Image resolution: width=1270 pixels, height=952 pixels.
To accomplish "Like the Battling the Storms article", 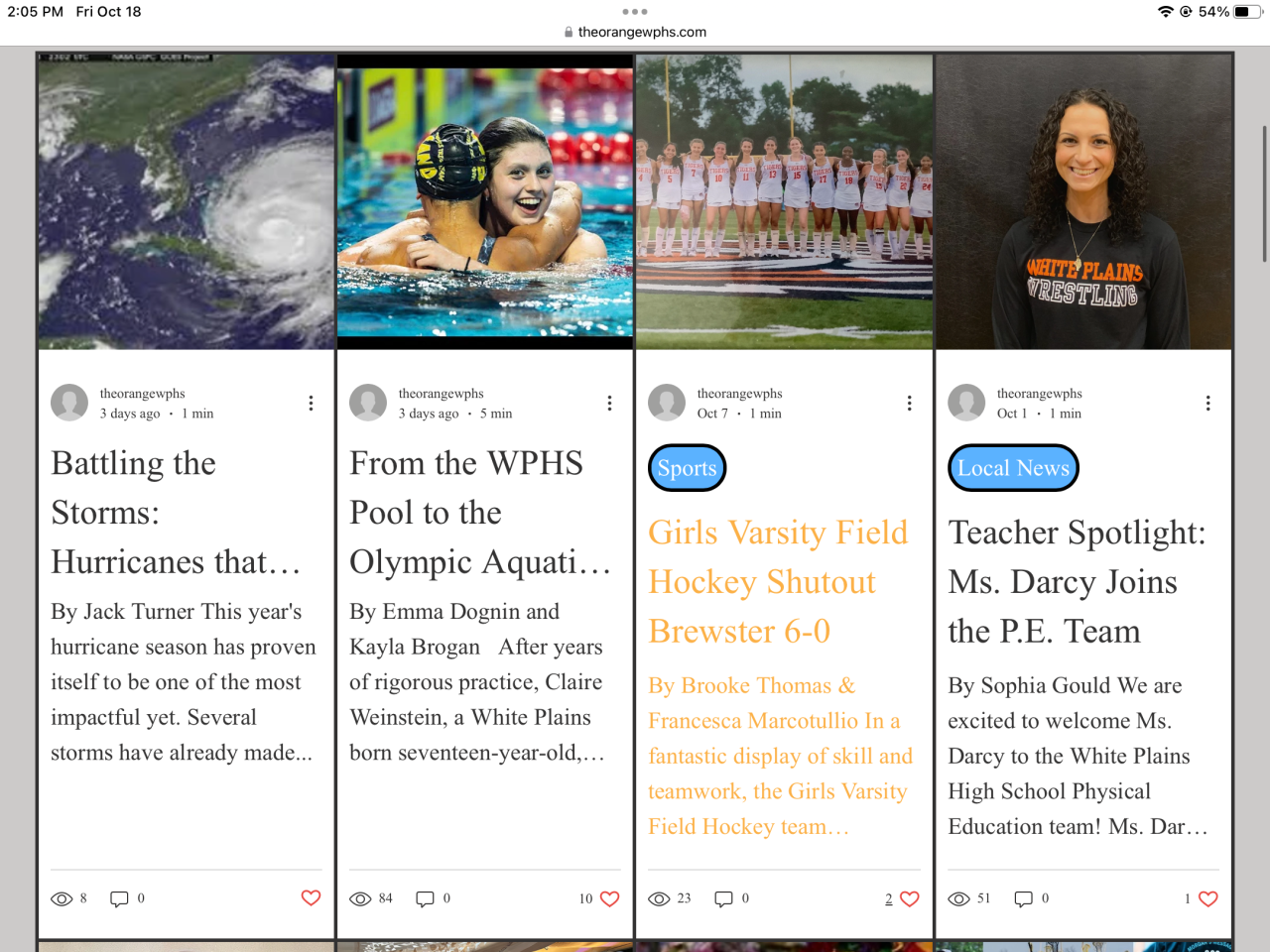I will (x=311, y=897).
